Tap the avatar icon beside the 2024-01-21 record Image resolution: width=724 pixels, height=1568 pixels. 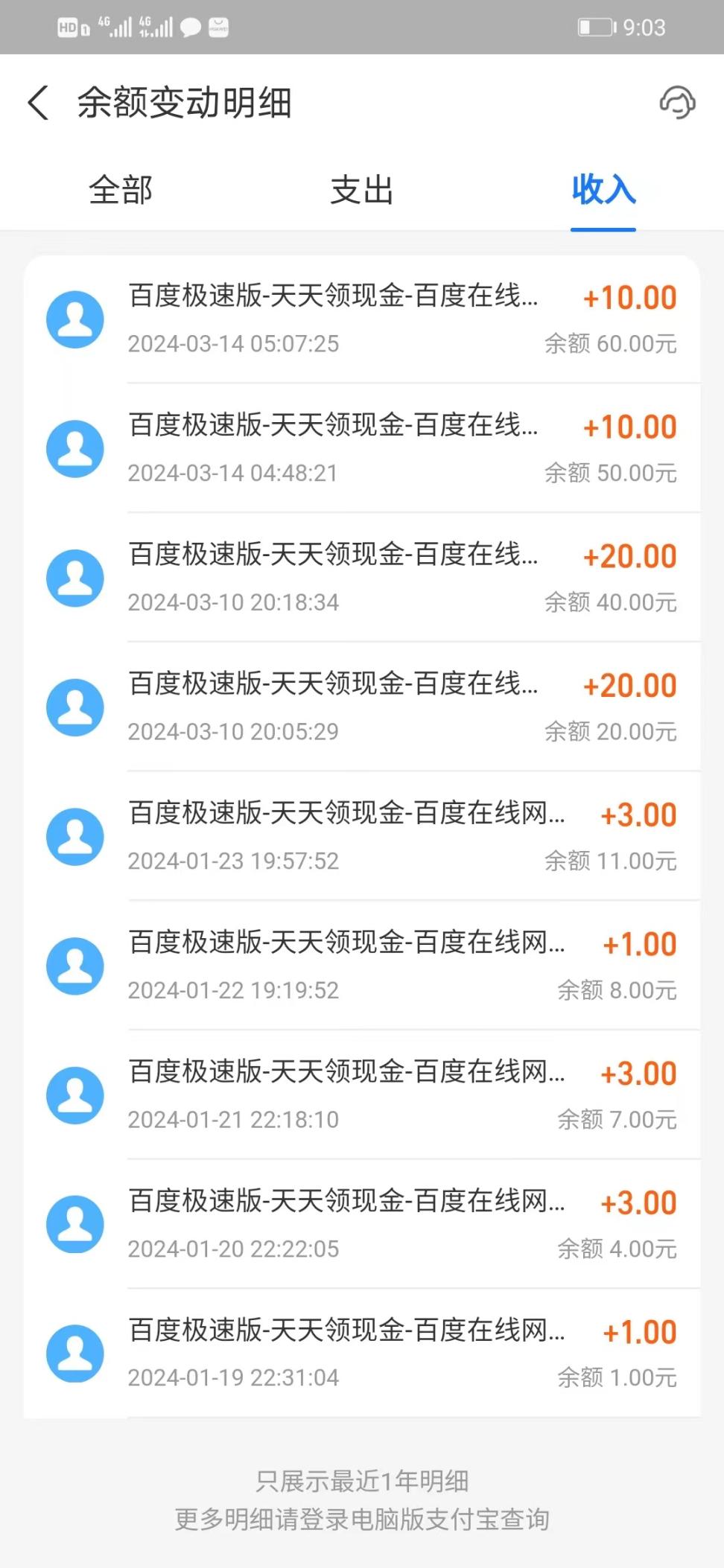point(75,1094)
